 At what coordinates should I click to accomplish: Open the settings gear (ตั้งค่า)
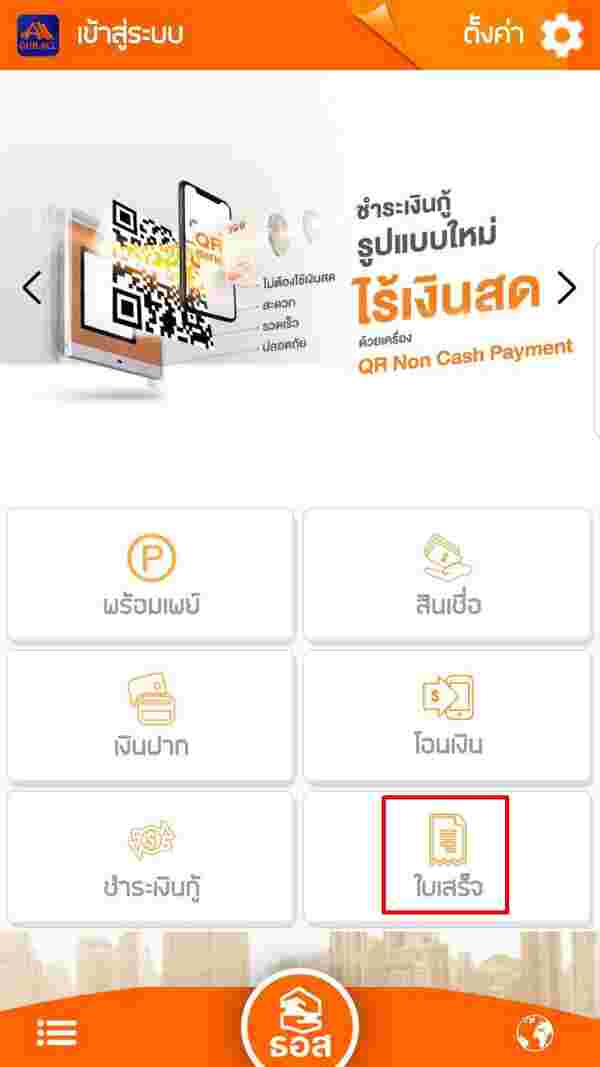[560, 35]
